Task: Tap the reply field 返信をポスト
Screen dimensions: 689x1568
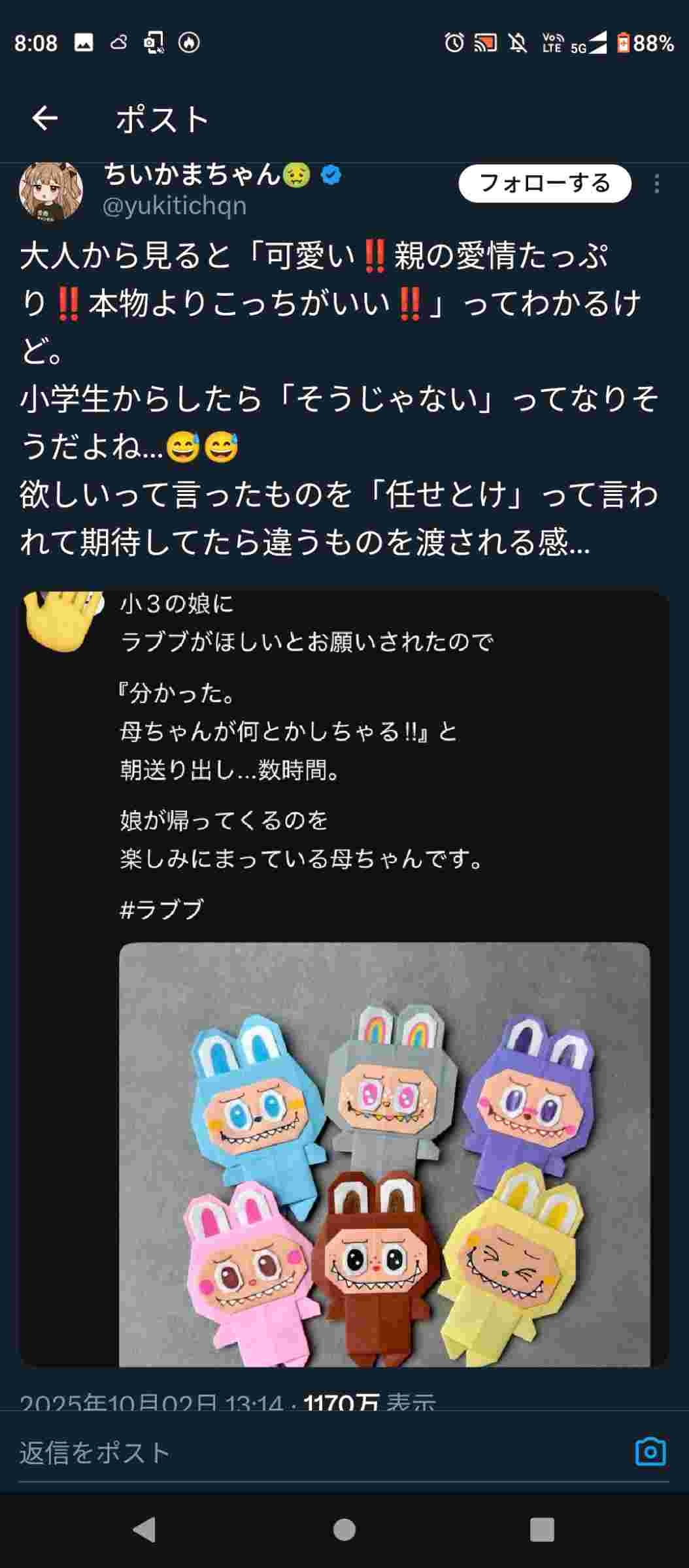Action: (314, 1452)
